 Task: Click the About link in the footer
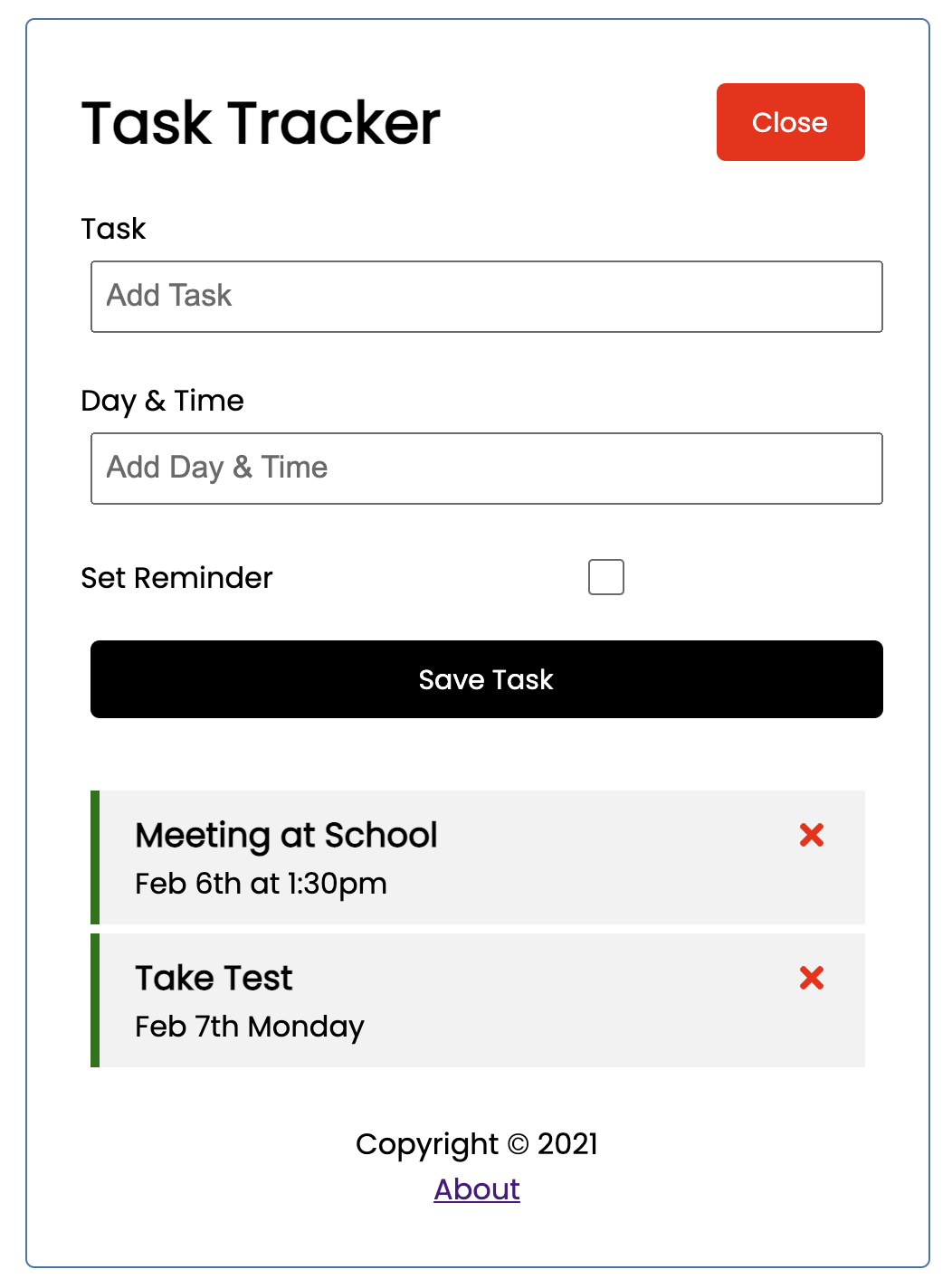click(x=477, y=1189)
